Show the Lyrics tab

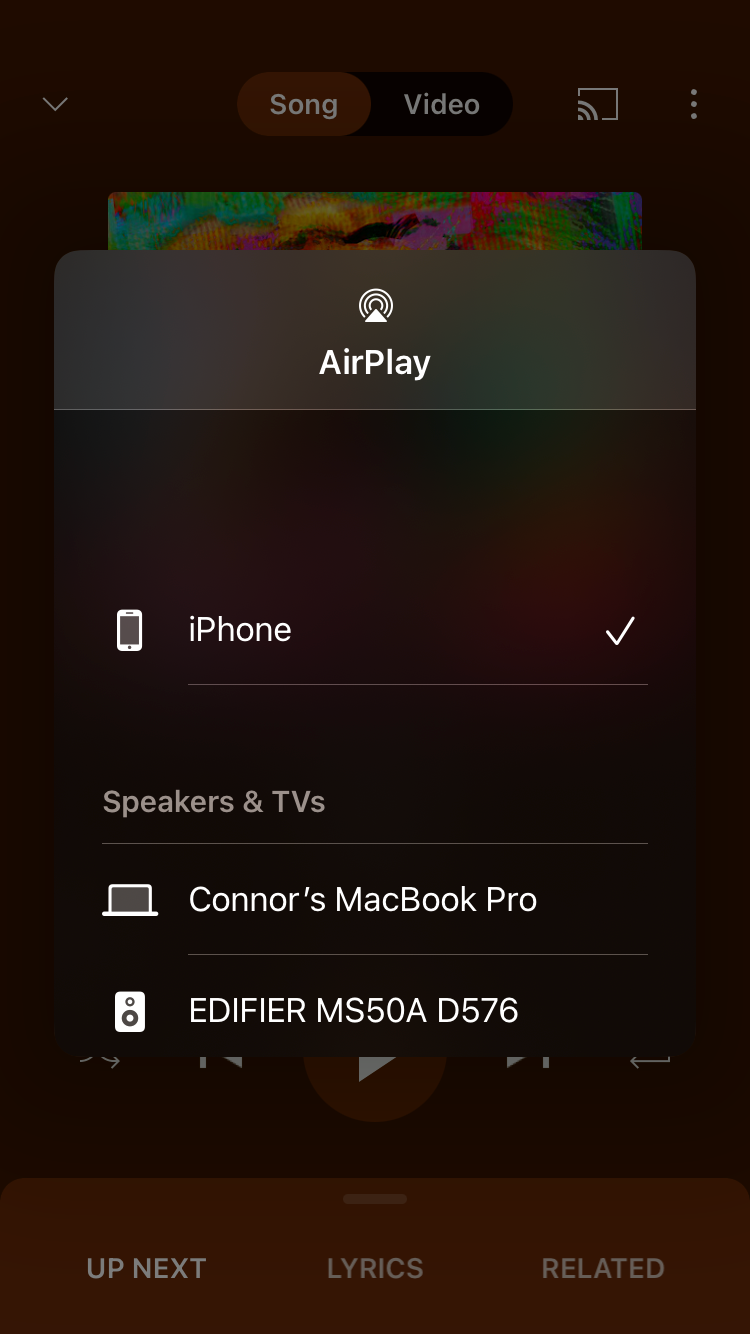(x=375, y=1268)
